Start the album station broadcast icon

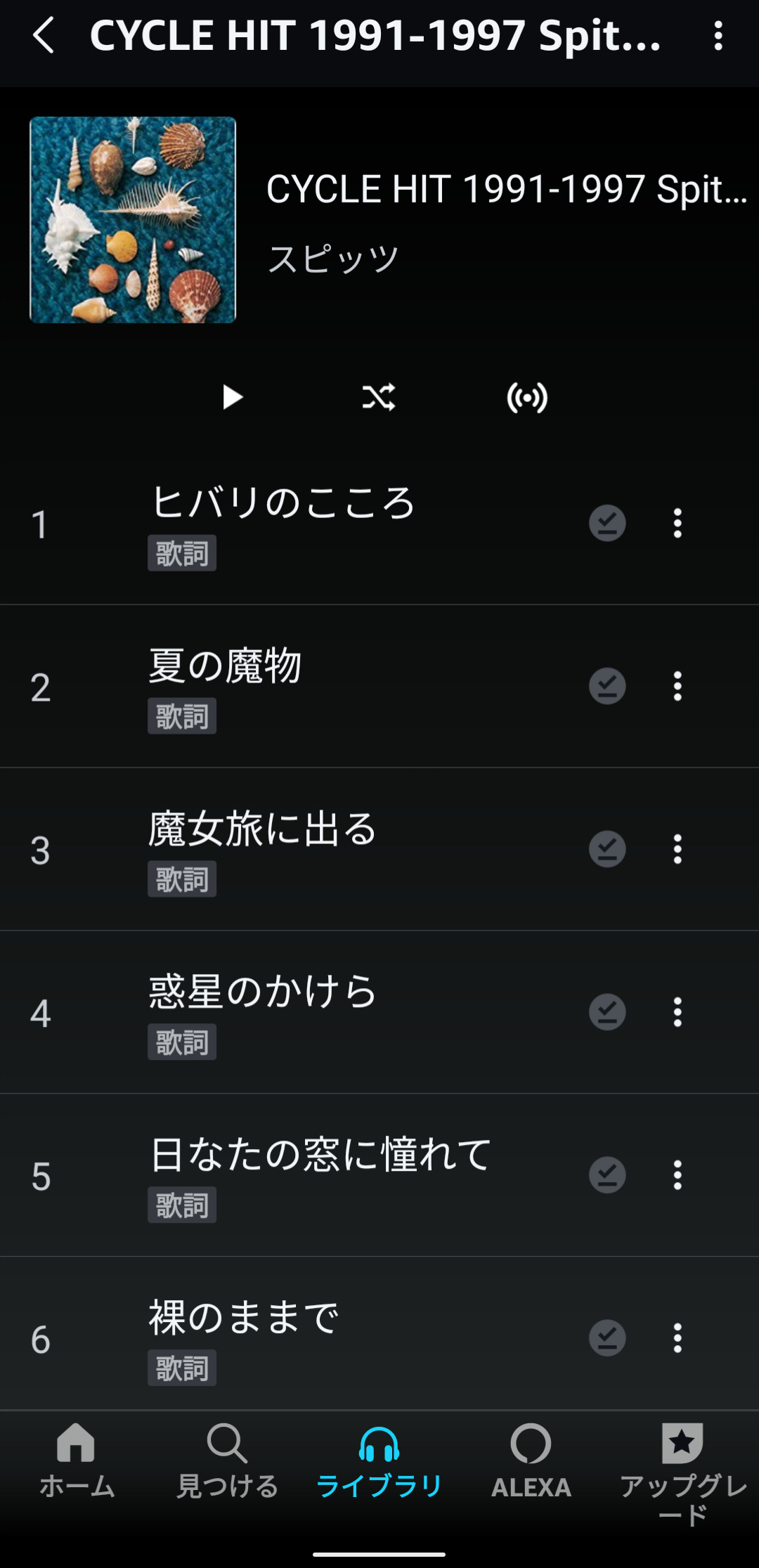527,397
